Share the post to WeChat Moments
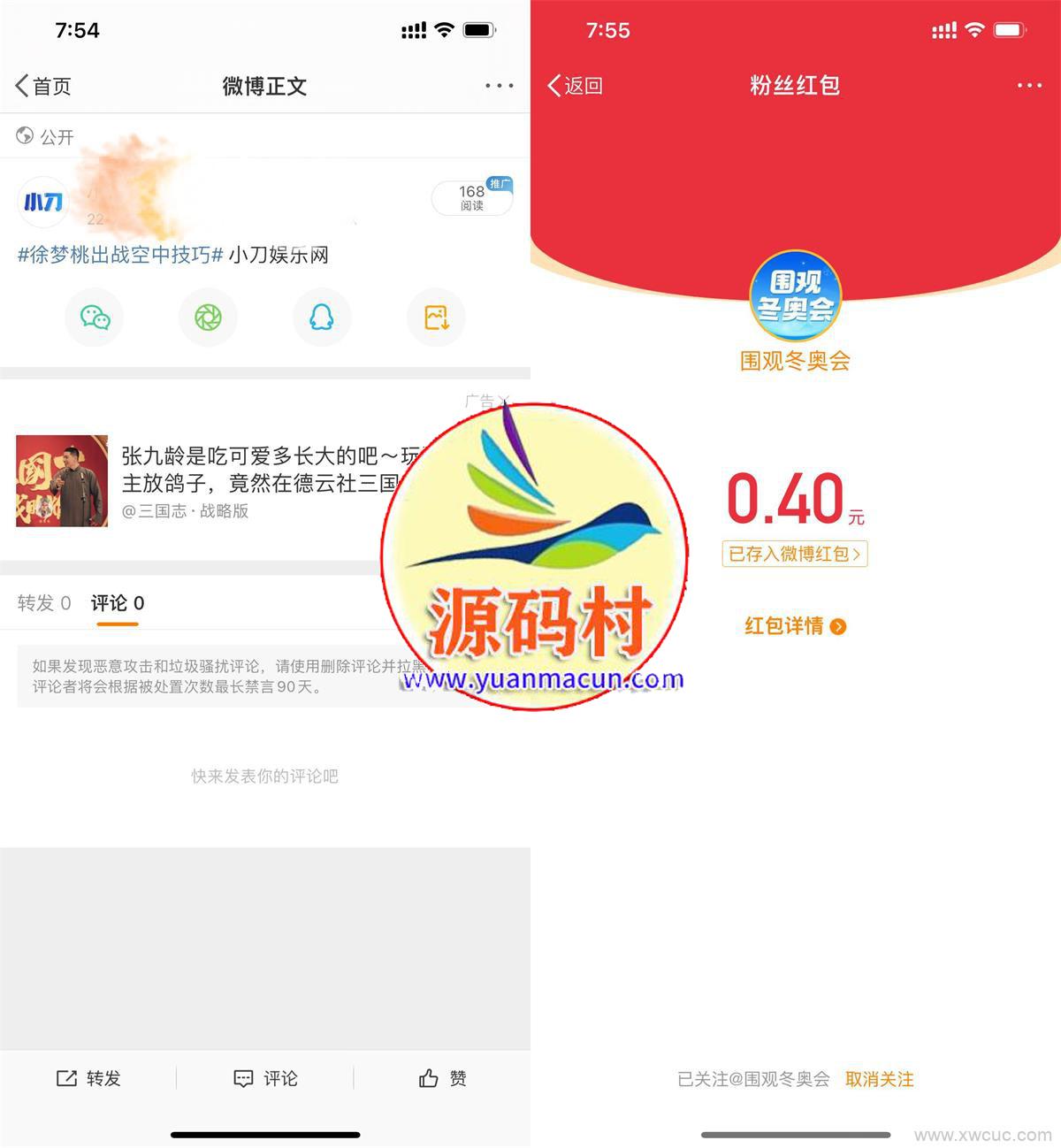Screen dimensions: 1061x1148 208,318
